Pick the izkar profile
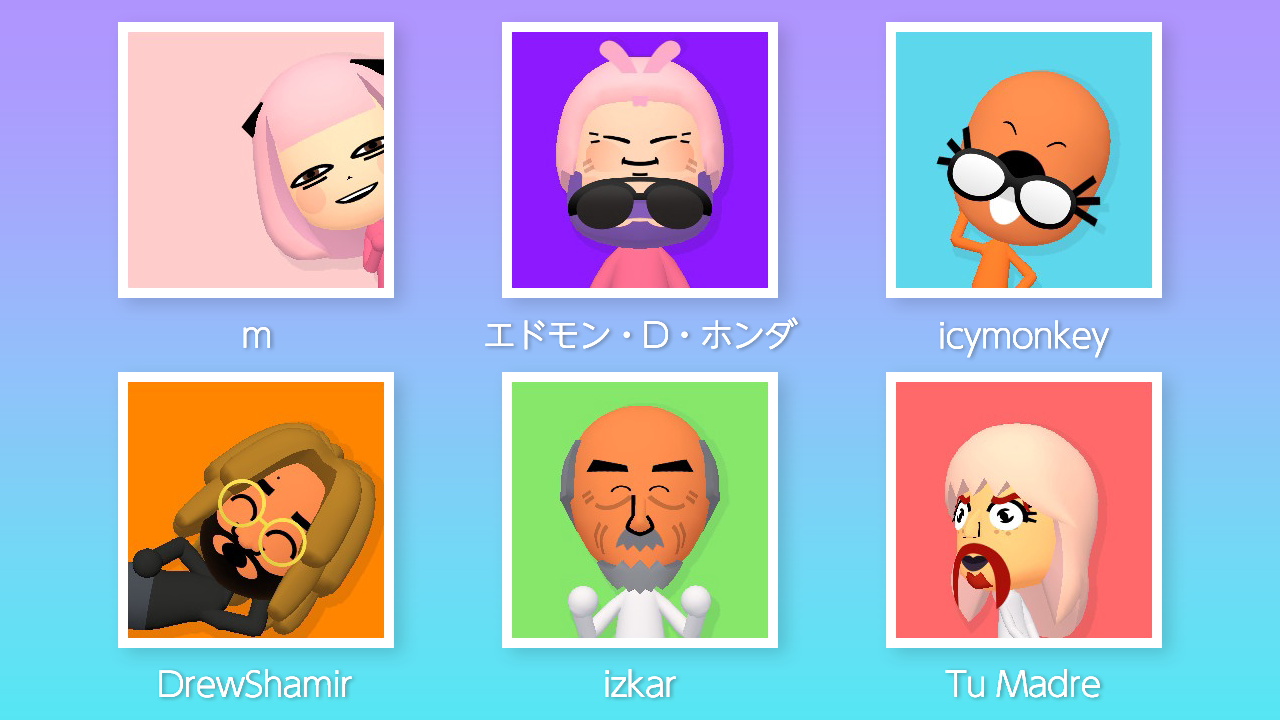The width and height of the screenshot is (1280, 720). tap(640, 510)
